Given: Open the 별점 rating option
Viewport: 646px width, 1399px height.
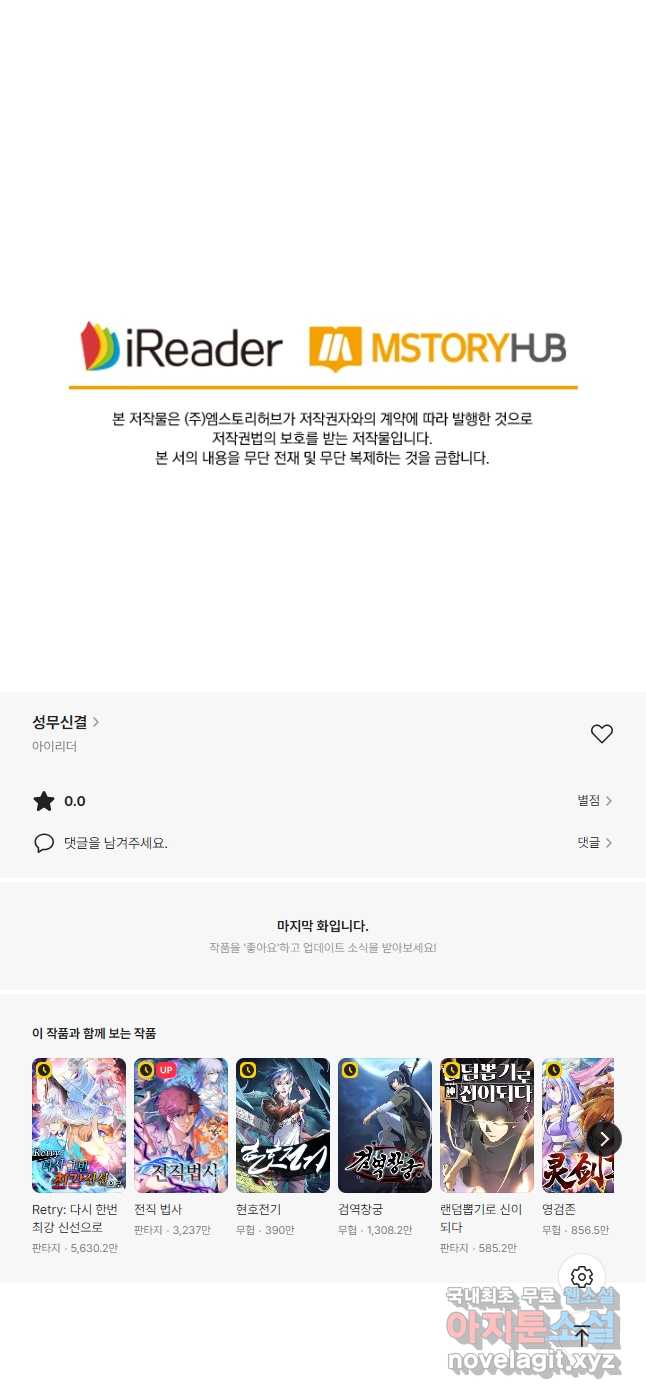Looking at the screenshot, I should [594, 801].
